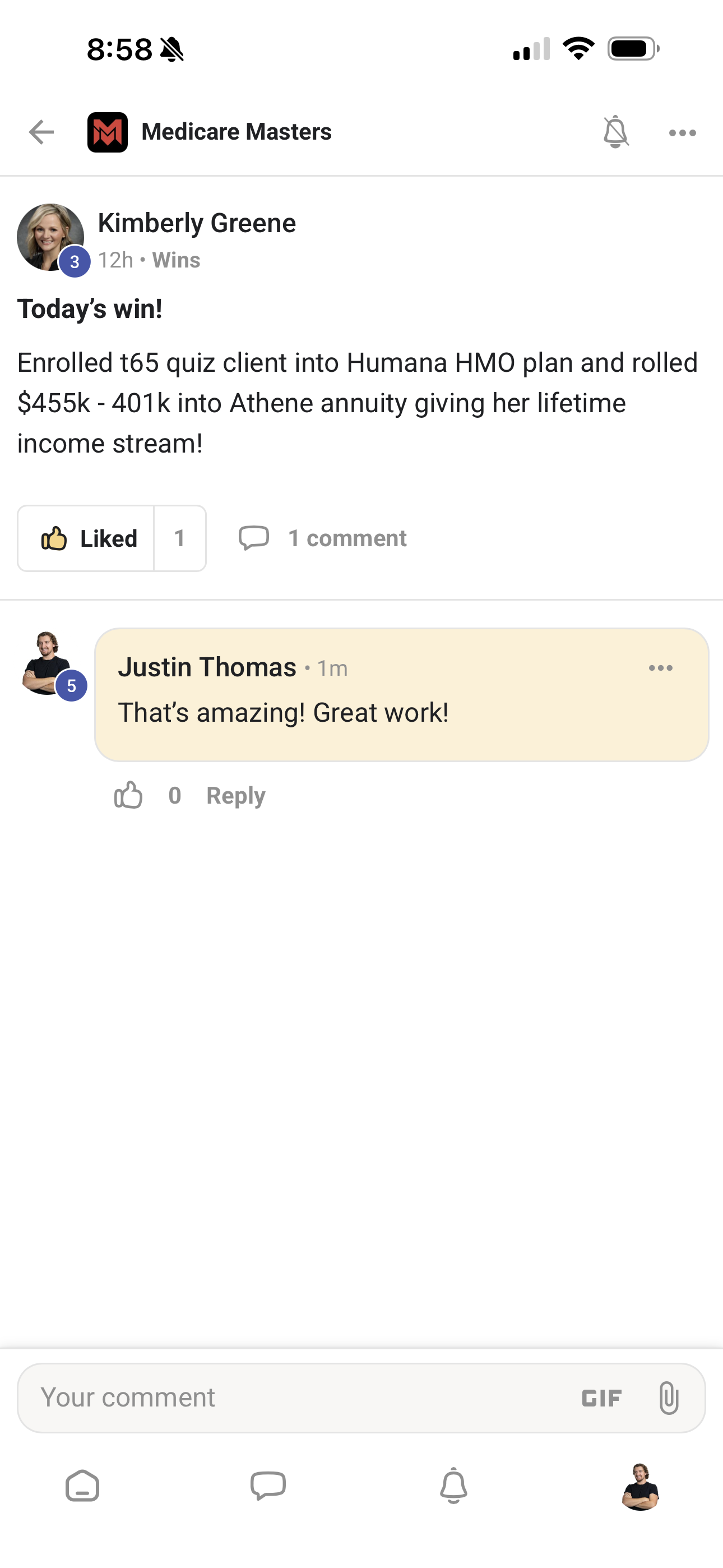Attach a file with the paperclip
723x1568 pixels.
click(x=668, y=1398)
